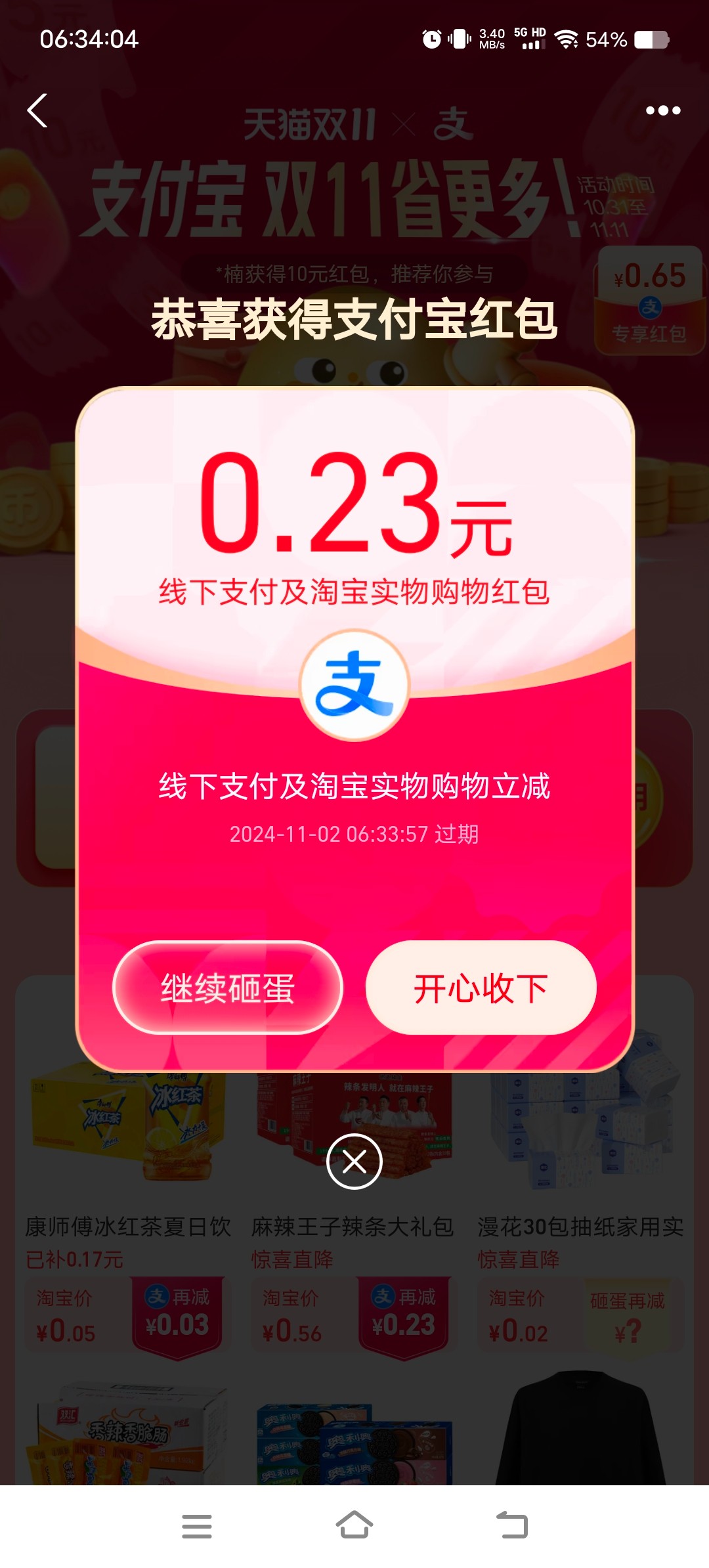709x1568 pixels.
Task: Accept the red packet with 开心收下
Action: point(481,988)
